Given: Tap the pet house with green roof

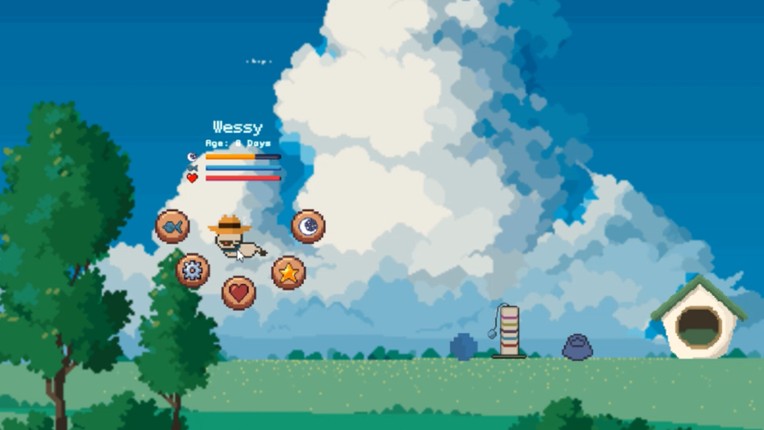Looking at the screenshot, I should click(x=698, y=320).
